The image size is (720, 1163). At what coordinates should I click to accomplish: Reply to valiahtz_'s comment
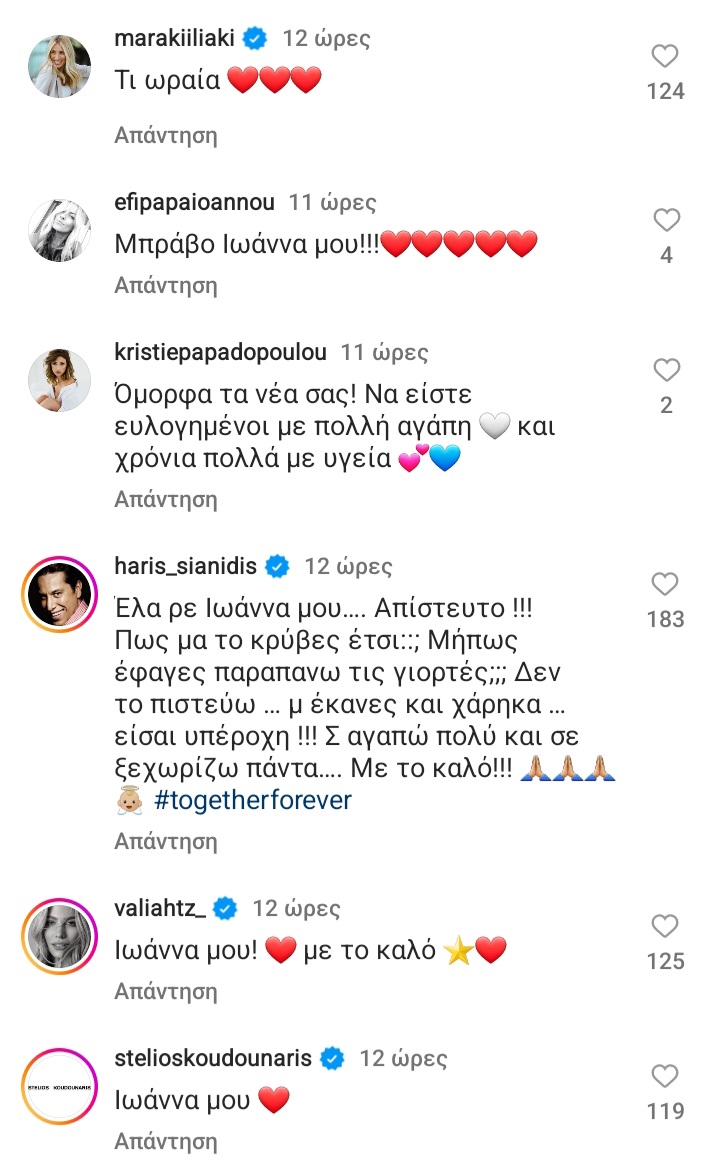tap(165, 992)
